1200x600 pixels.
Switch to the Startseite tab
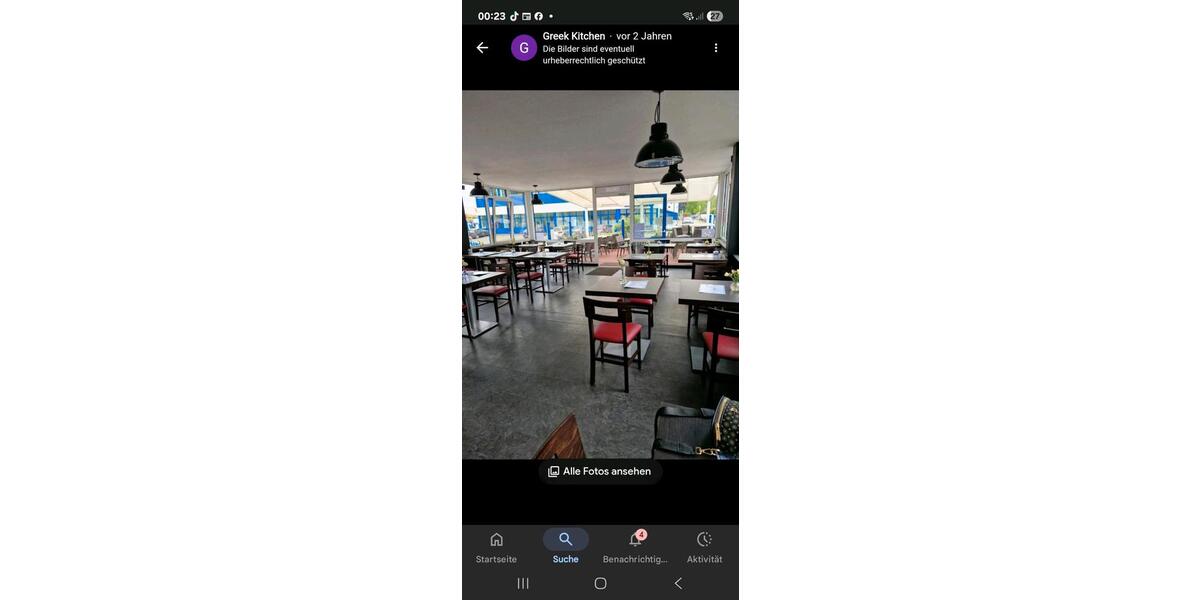(x=496, y=547)
